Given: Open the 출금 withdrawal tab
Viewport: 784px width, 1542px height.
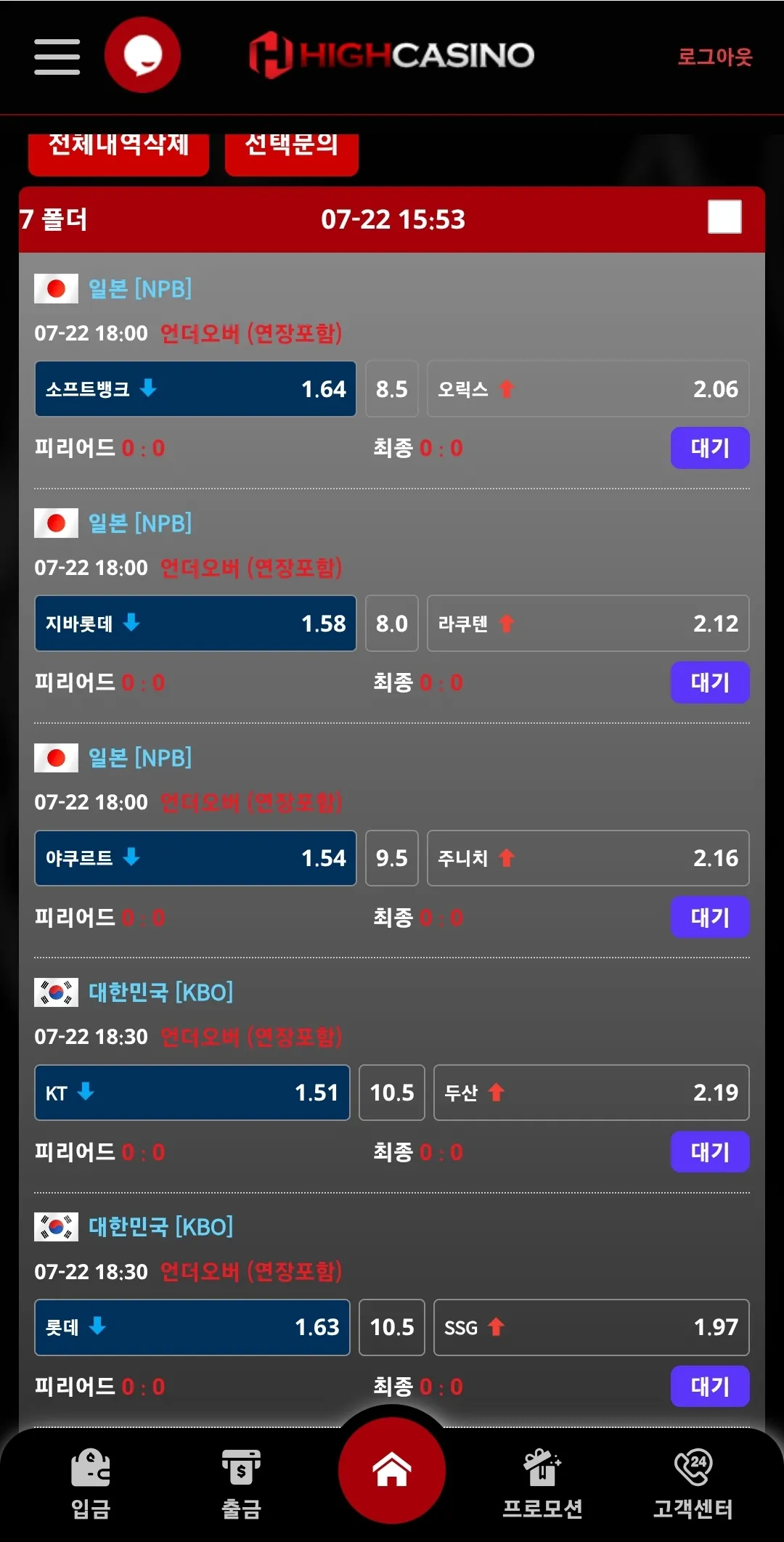Looking at the screenshot, I should click(x=241, y=1485).
